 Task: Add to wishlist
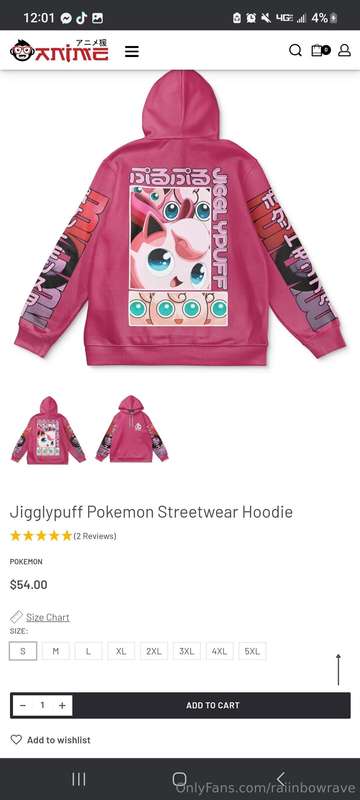point(50,740)
